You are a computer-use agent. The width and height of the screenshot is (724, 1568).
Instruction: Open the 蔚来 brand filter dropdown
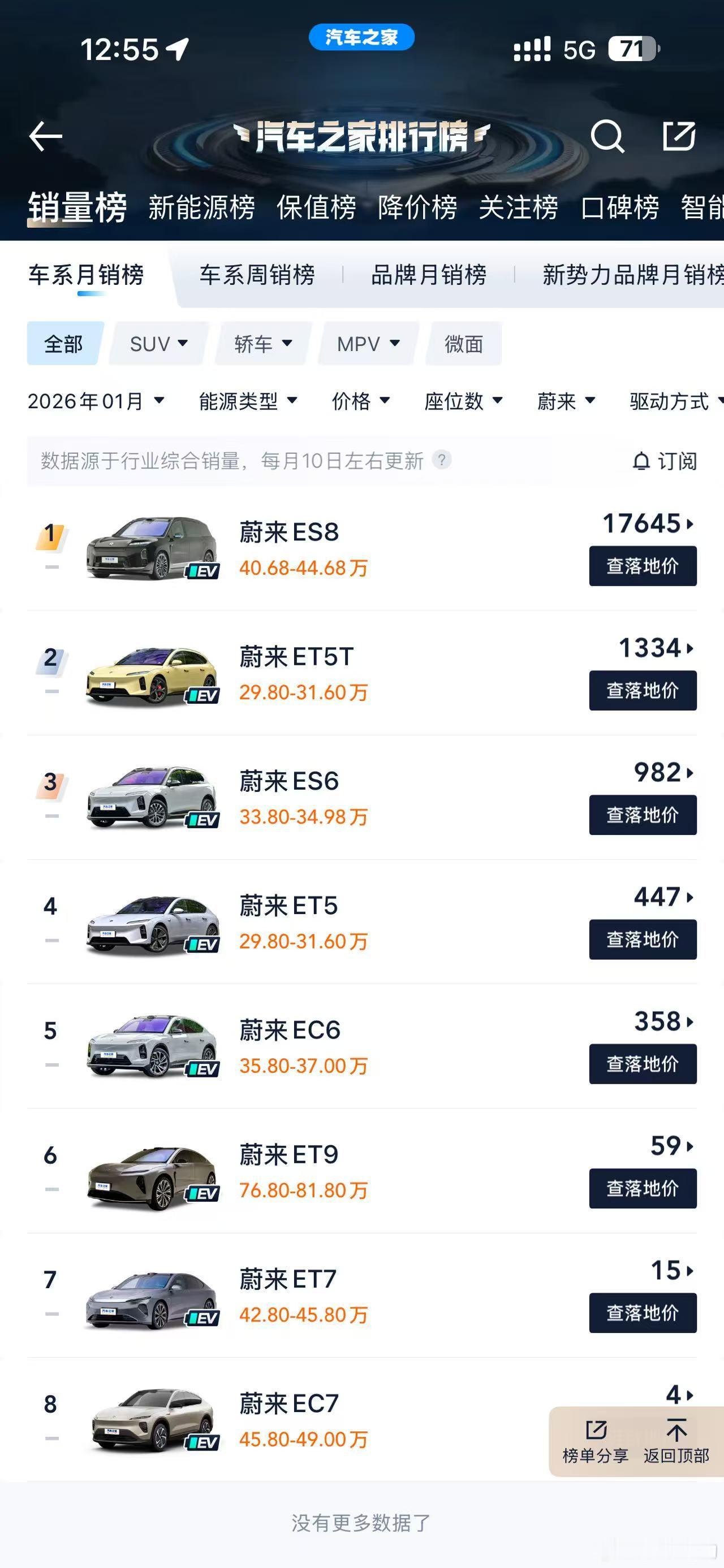point(564,401)
